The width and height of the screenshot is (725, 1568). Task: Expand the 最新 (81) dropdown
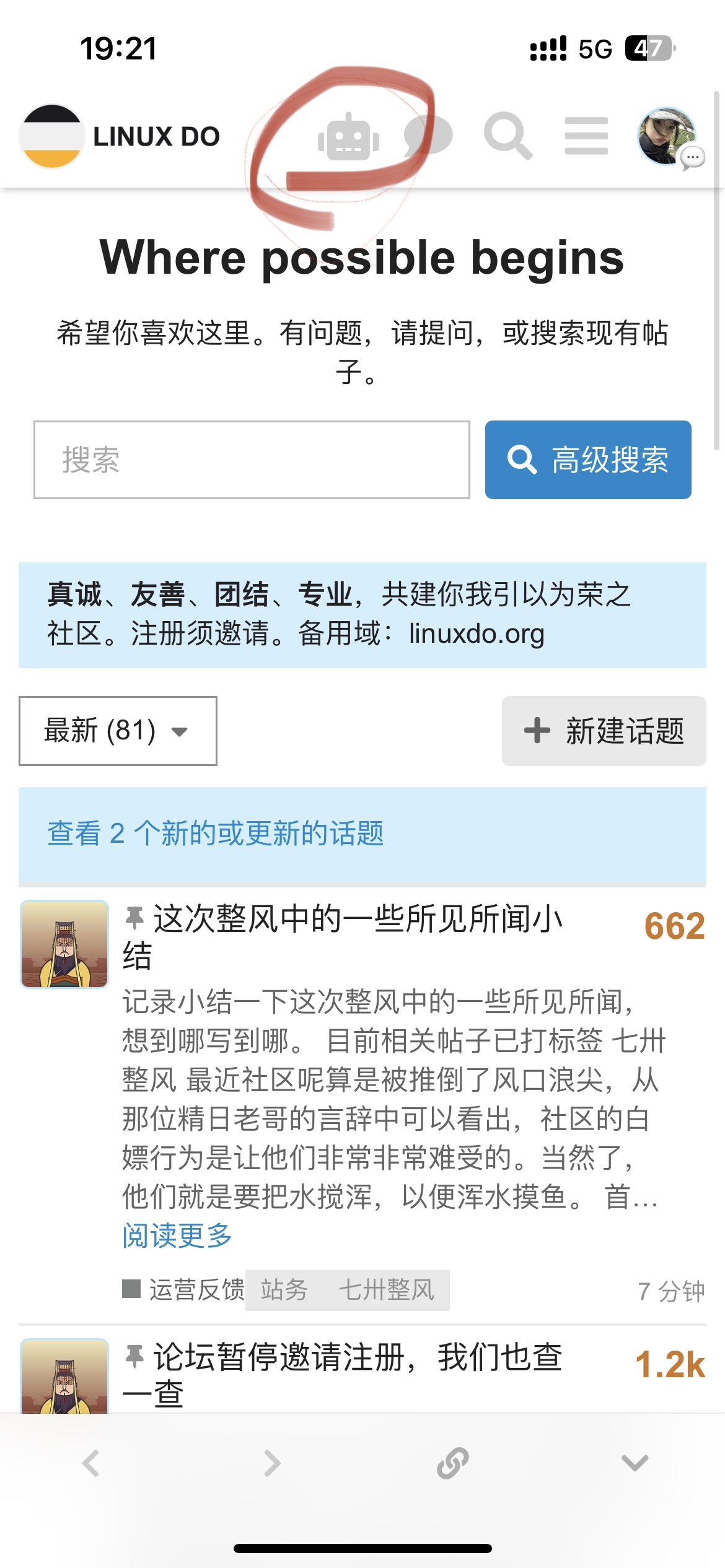[x=118, y=731]
